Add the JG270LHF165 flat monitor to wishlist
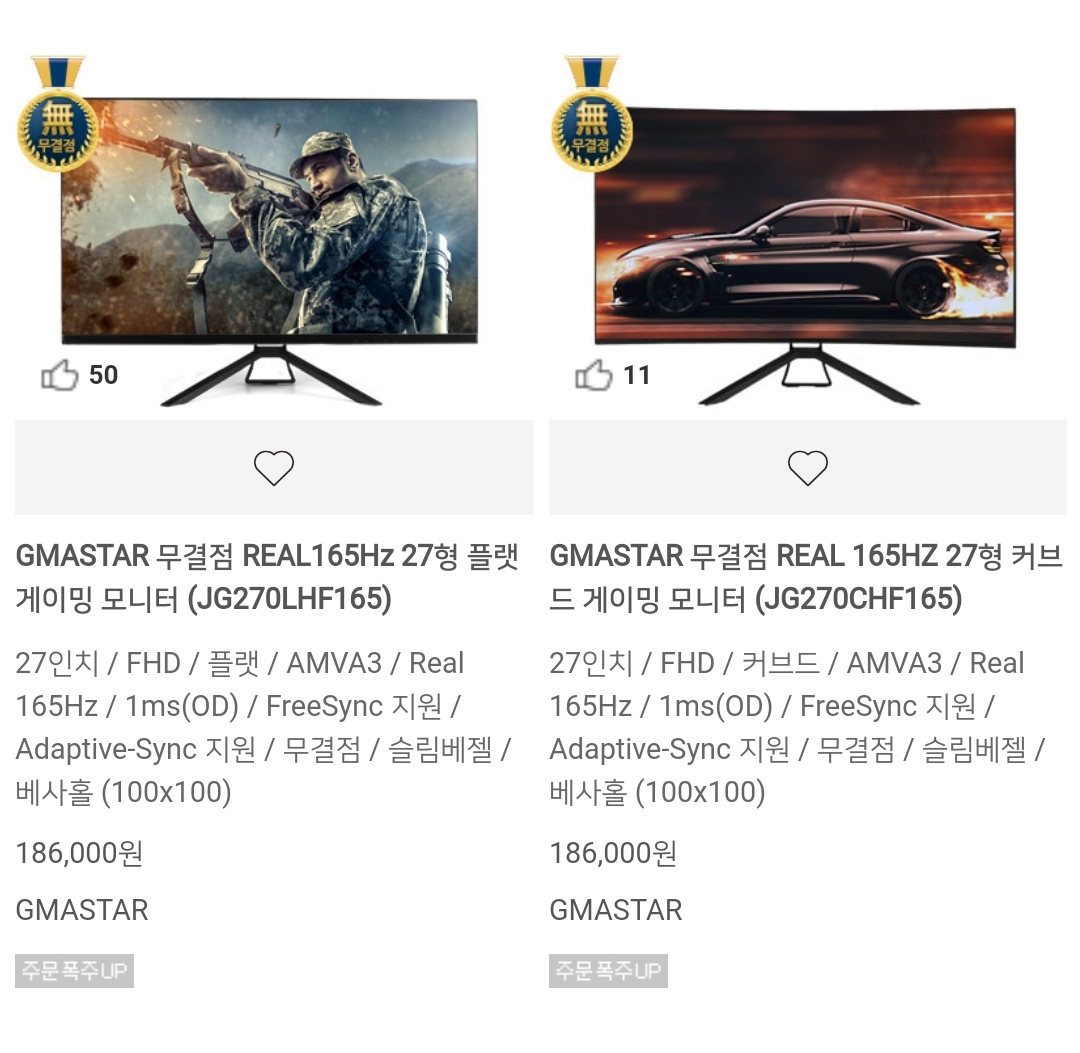This screenshot has height=1053, width=1080. click(273, 467)
